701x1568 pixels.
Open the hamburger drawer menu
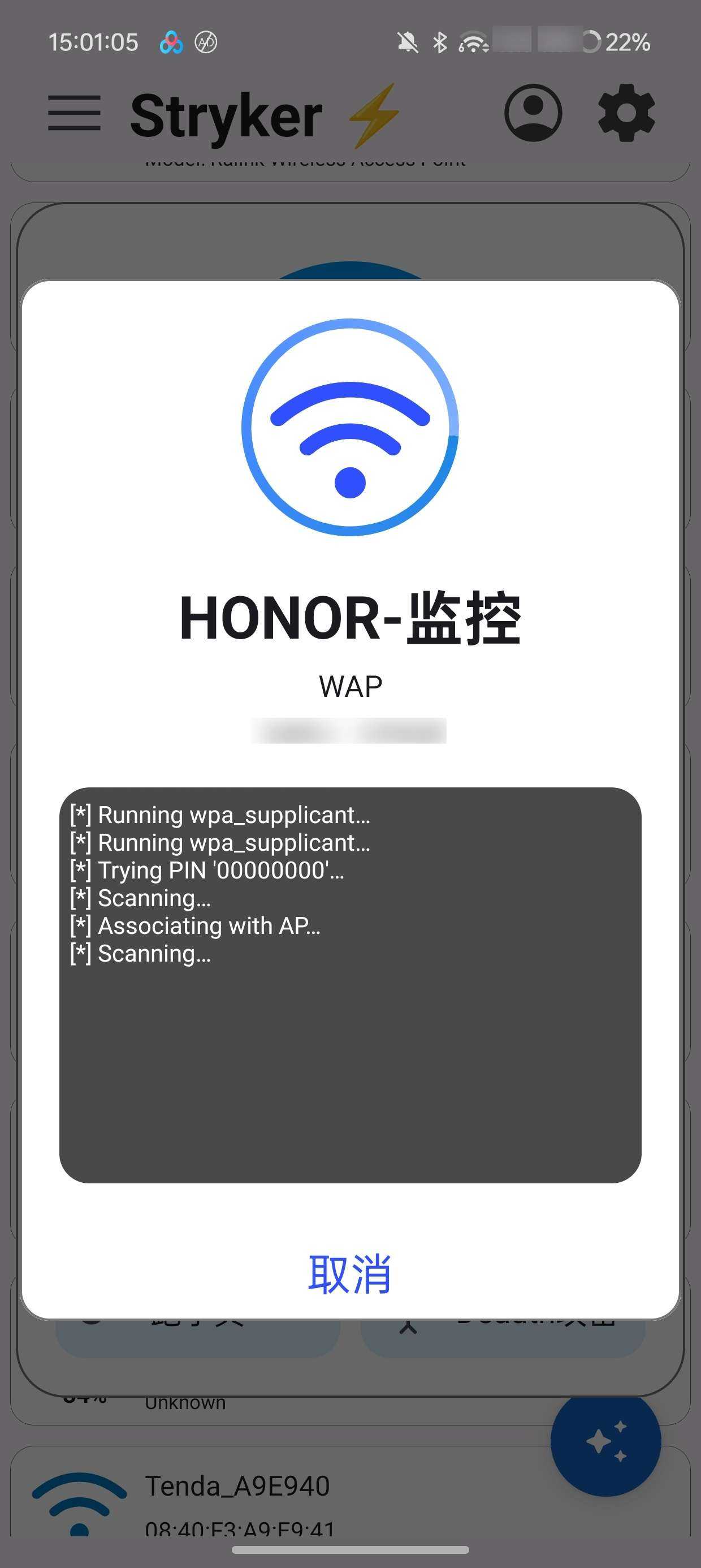(74, 113)
